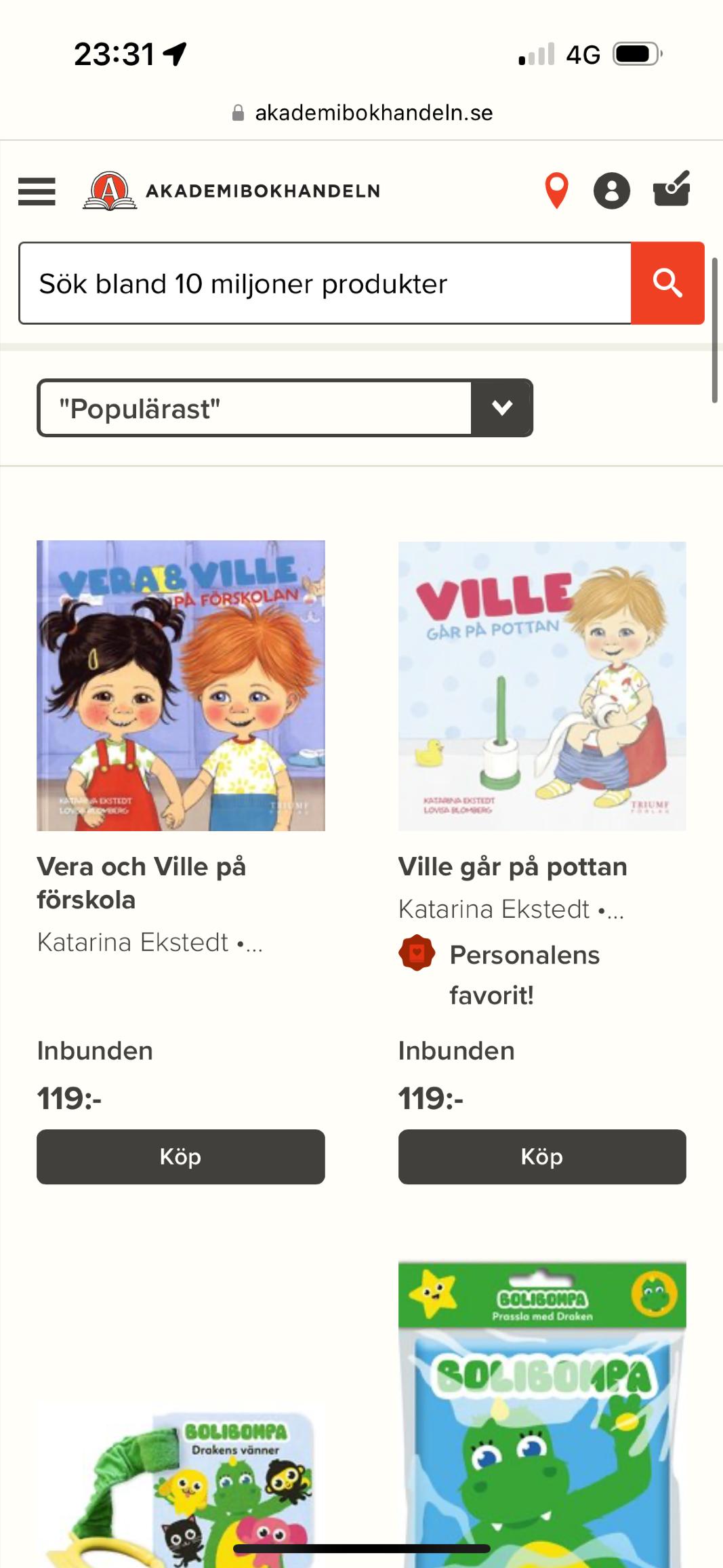Viewport: 723px width, 1568px height.
Task: Open the Vera och Ville på förskola cover
Action: (181, 685)
